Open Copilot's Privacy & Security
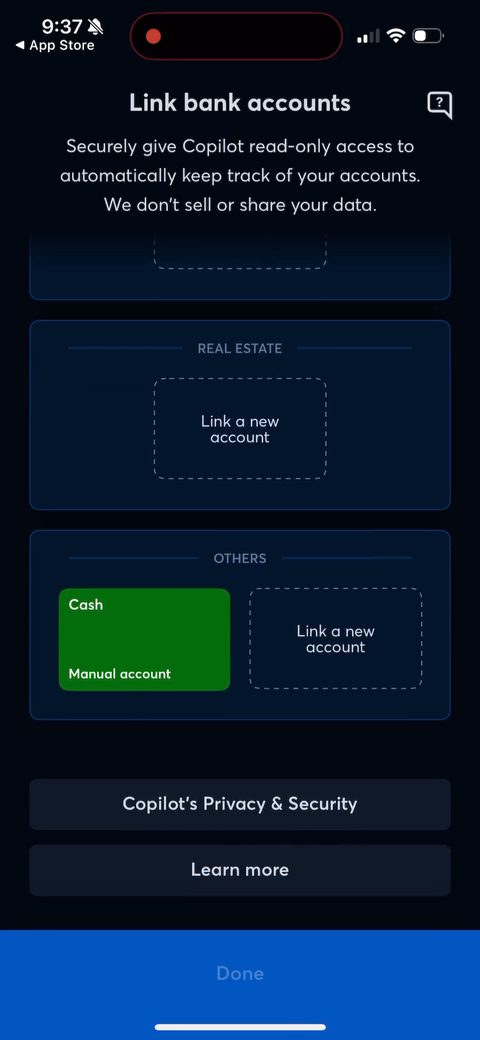Screen dimensions: 480x1040 [x=240, y=804]
